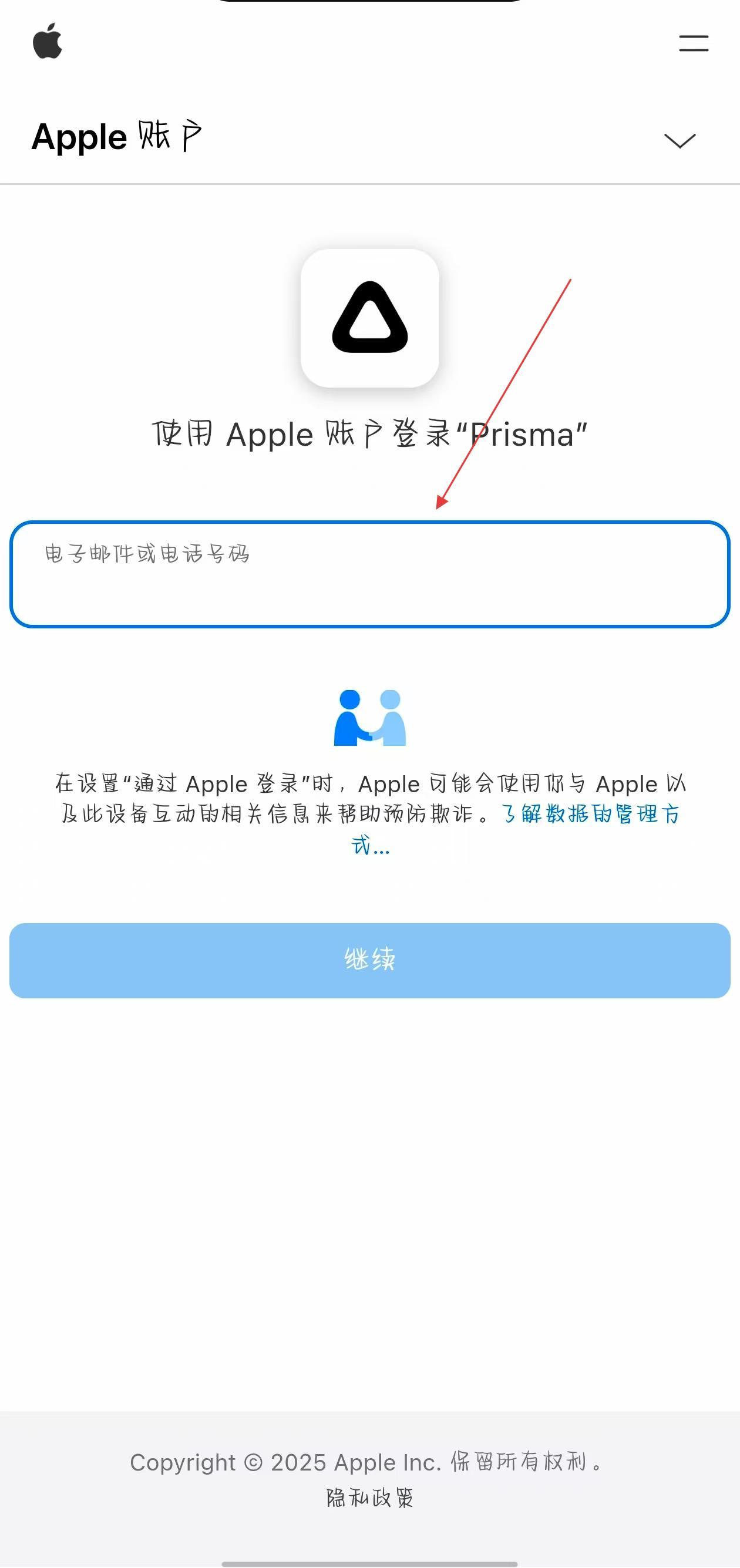
Task: Open the 隐私政策 link
Action: [x=369, y=1498]
